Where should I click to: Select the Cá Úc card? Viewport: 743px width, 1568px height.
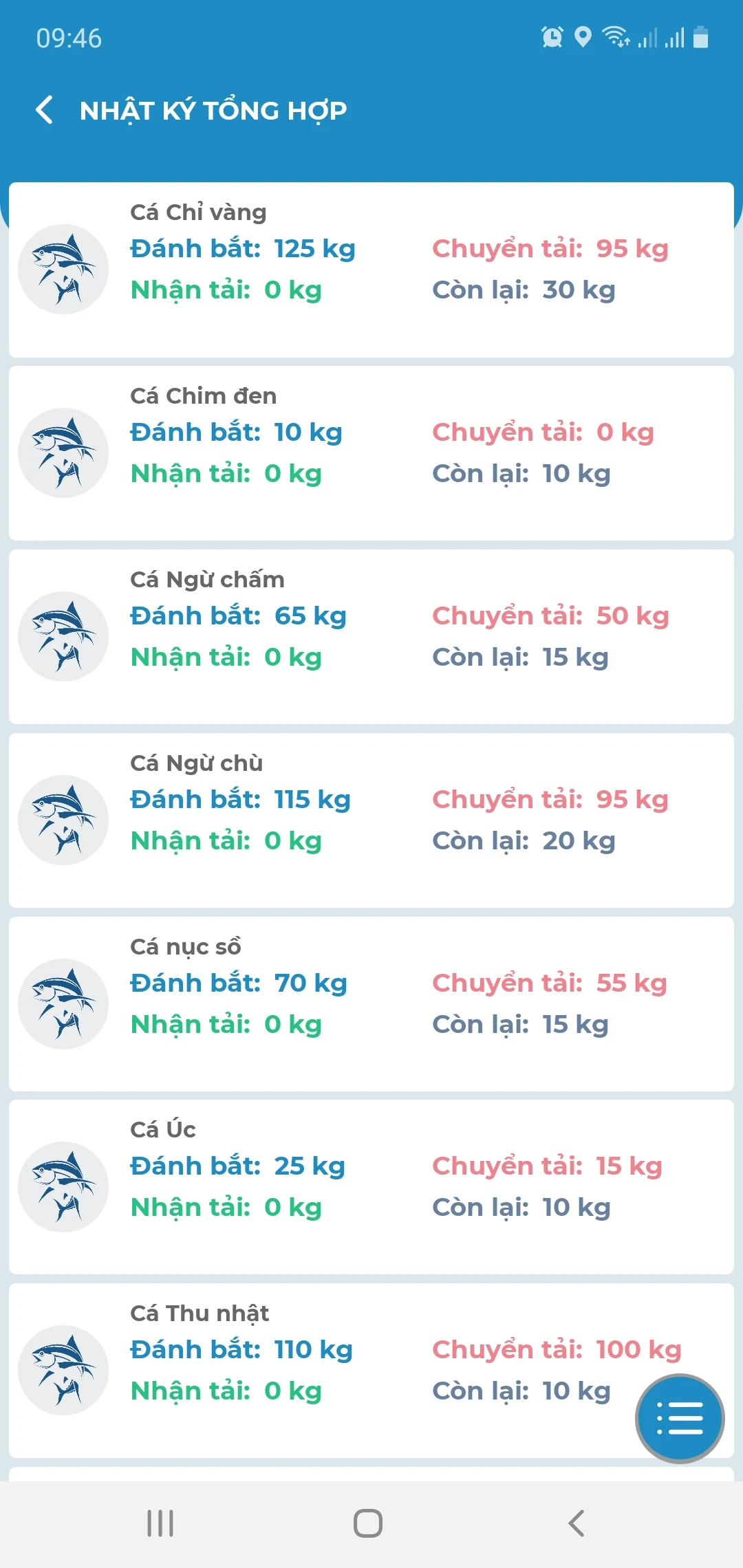371,1187
